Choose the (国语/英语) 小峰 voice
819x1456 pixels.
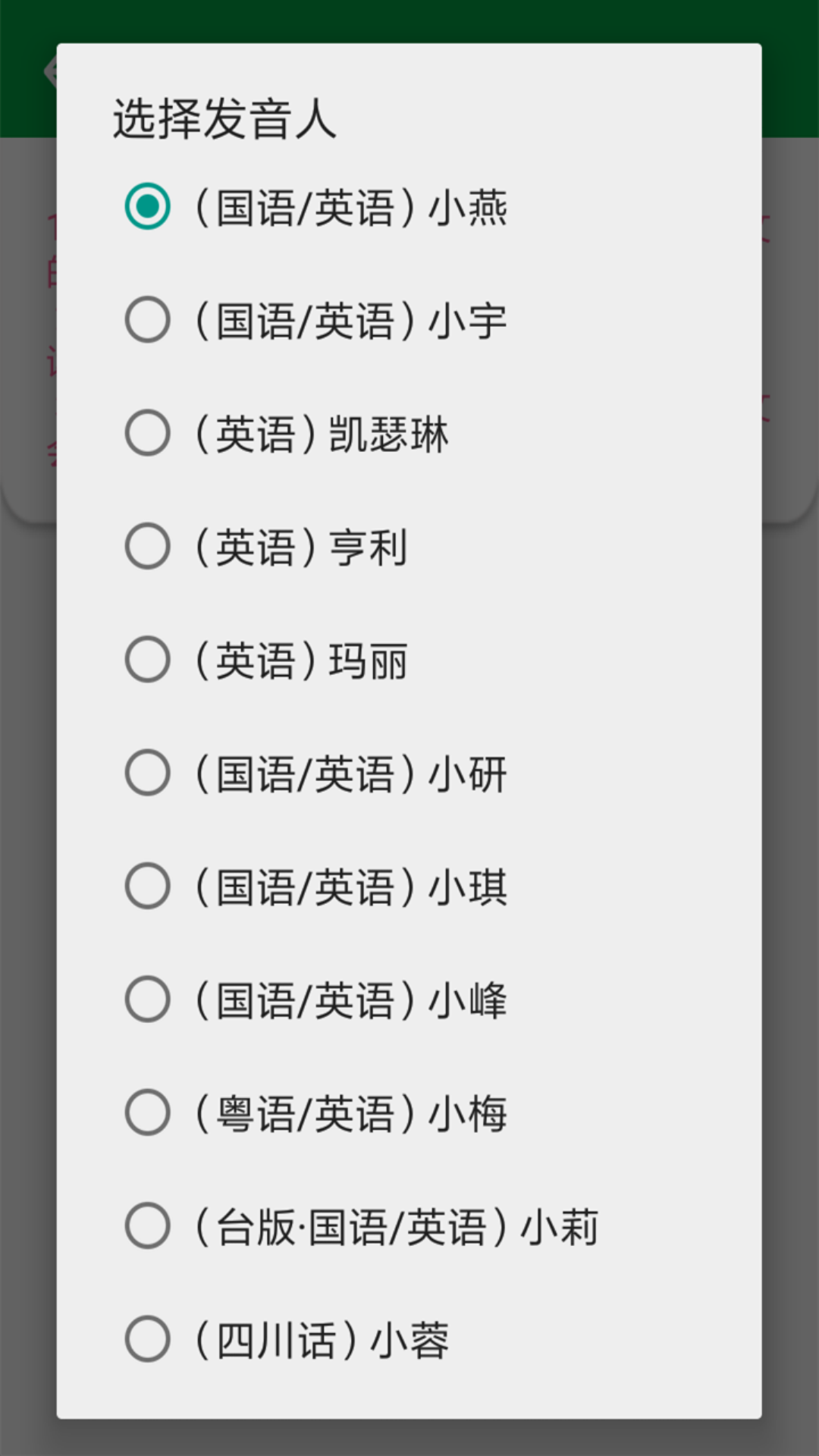pos(409,999)
